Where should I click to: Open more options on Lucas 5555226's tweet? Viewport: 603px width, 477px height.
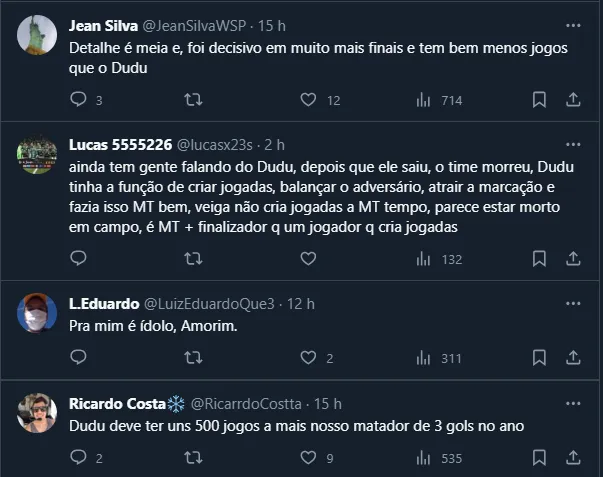[573, 143]
